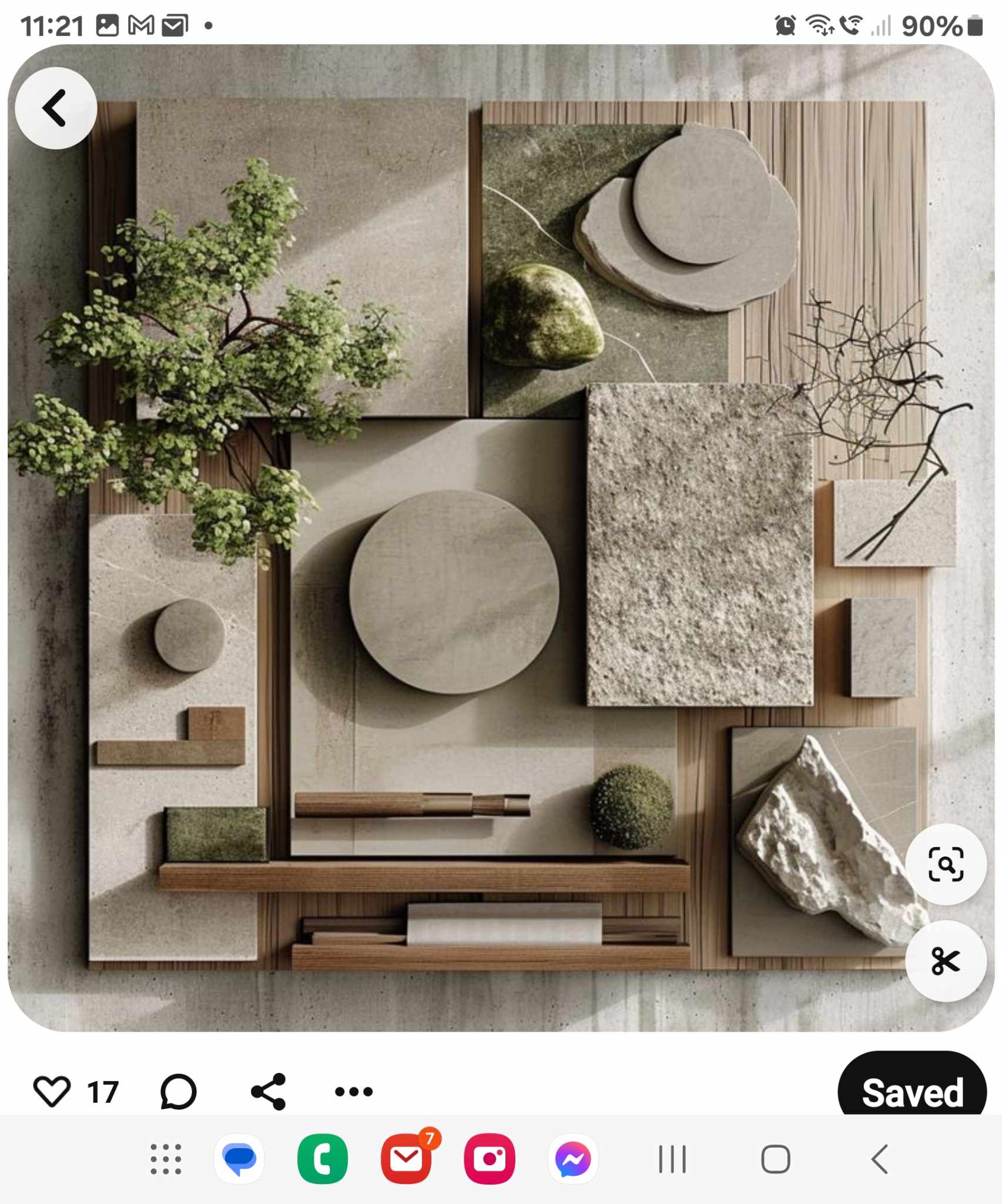
Task: Like this pin with the heart icon
Action: point(52,1091)
